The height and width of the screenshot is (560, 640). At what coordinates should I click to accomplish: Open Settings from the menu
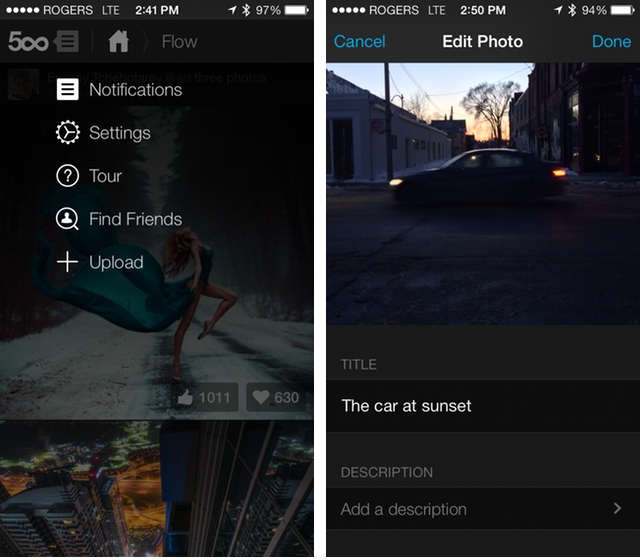pyautogui.click(x=104, y=133)
